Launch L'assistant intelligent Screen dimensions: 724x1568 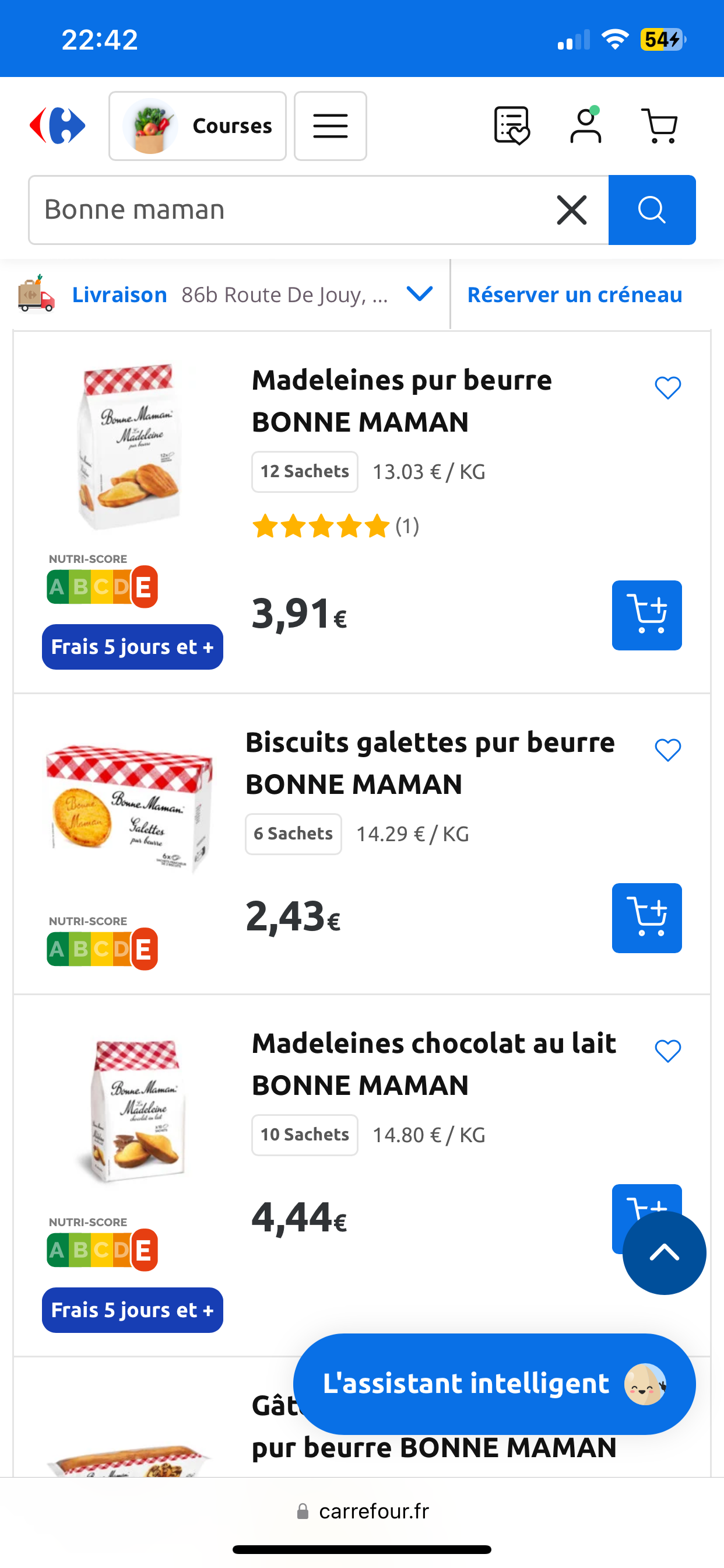point(494,1384)
